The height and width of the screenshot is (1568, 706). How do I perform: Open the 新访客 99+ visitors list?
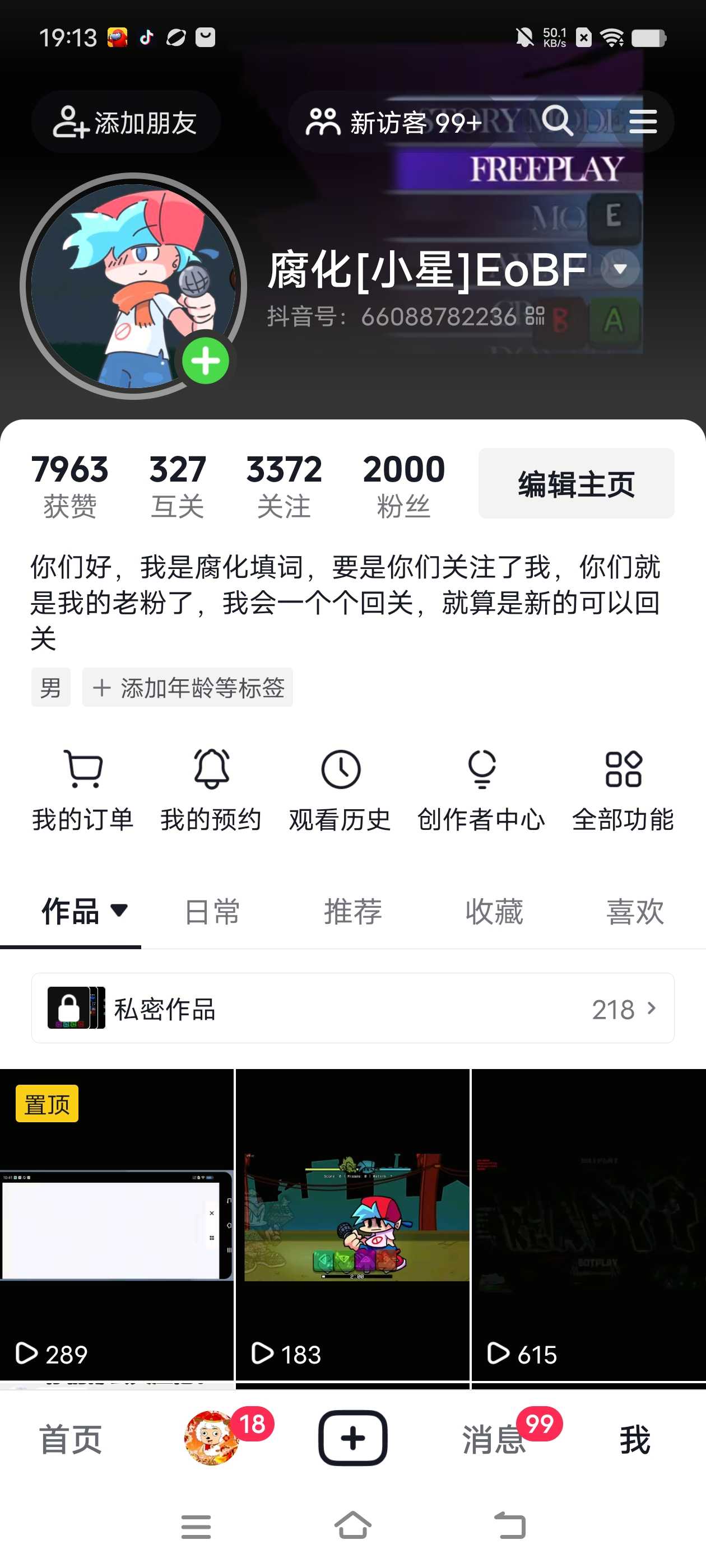(394, 122)
